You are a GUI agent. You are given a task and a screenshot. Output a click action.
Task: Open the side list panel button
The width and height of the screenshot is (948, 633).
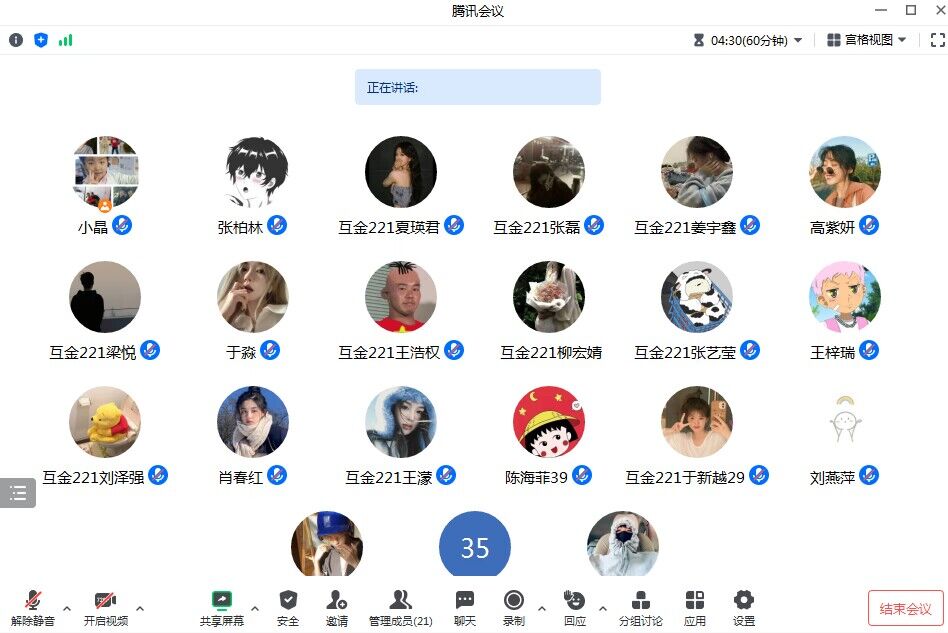coord(18,492)
